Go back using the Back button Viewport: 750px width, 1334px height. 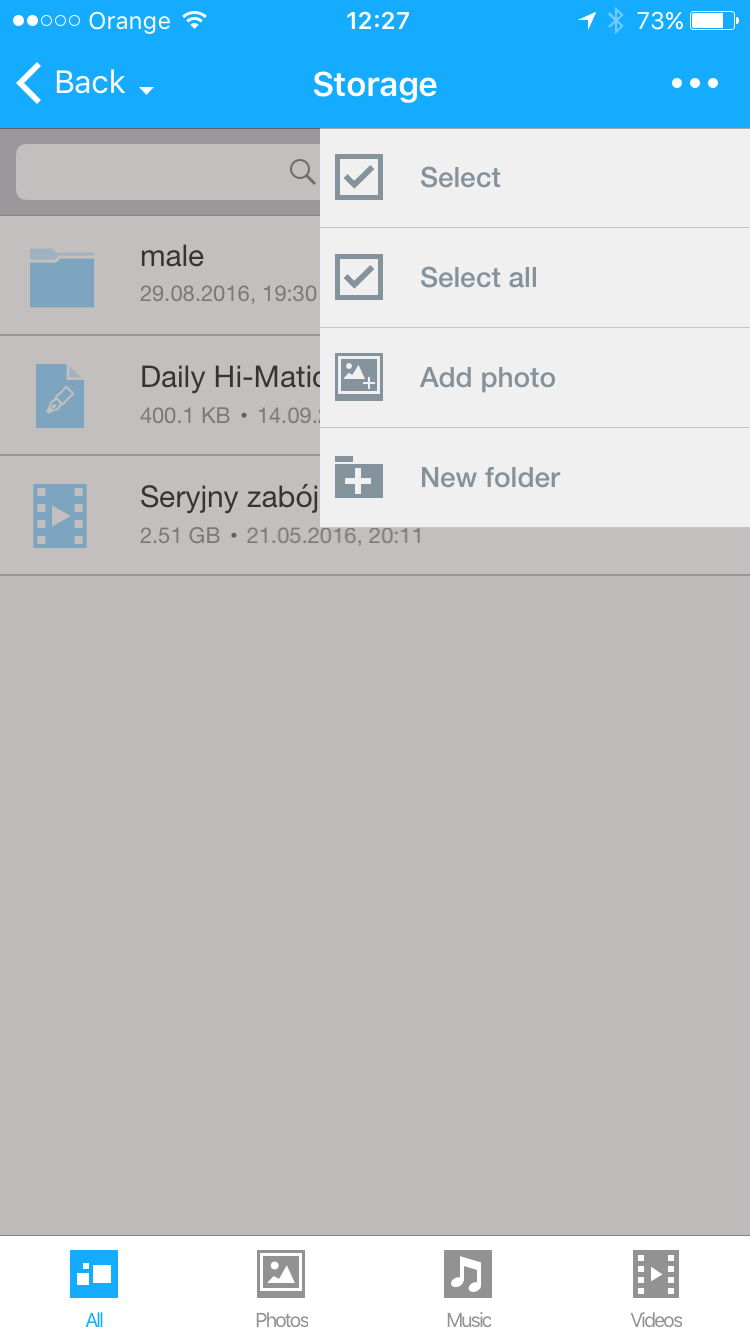pos(72,83)
